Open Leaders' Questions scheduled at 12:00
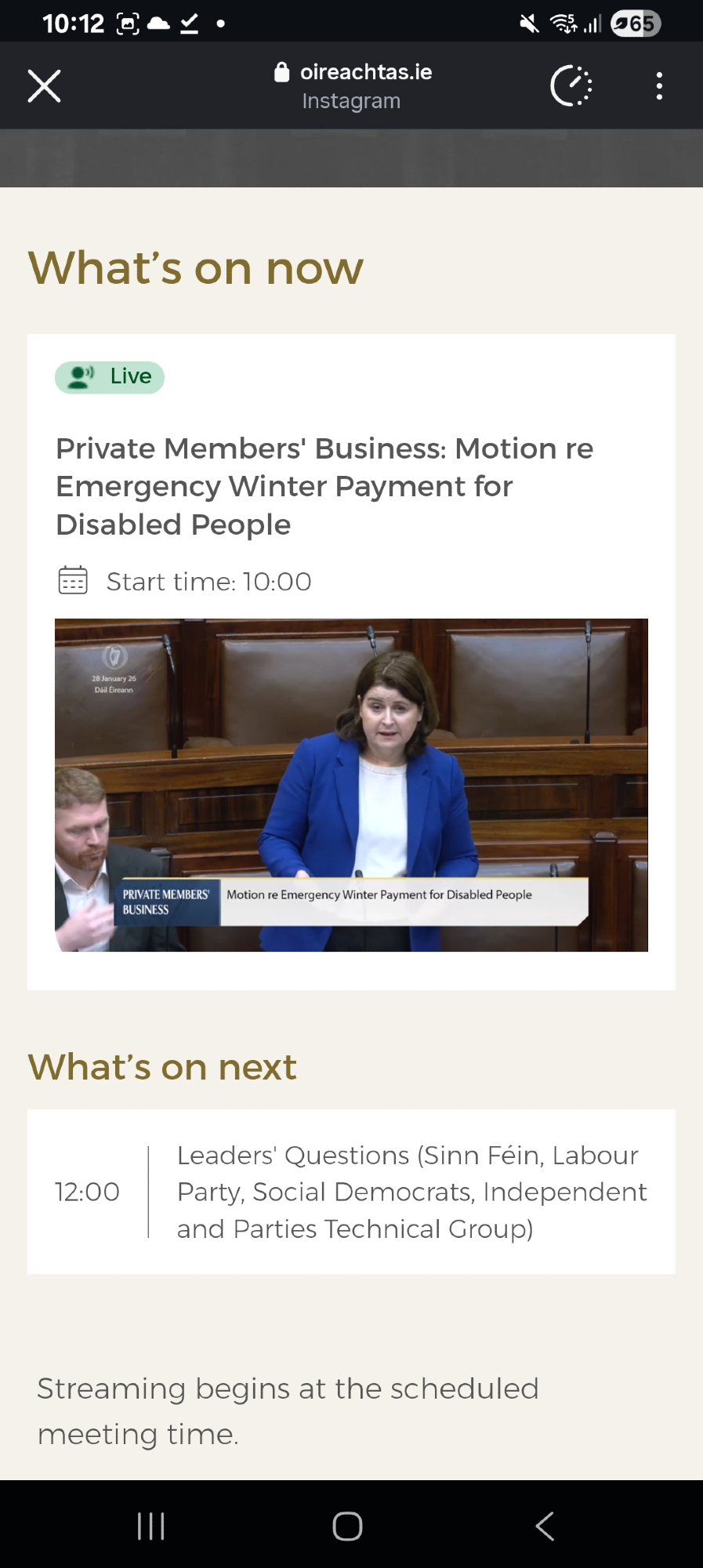This screenshot has height=1568, width=703. click(411, 1192)
